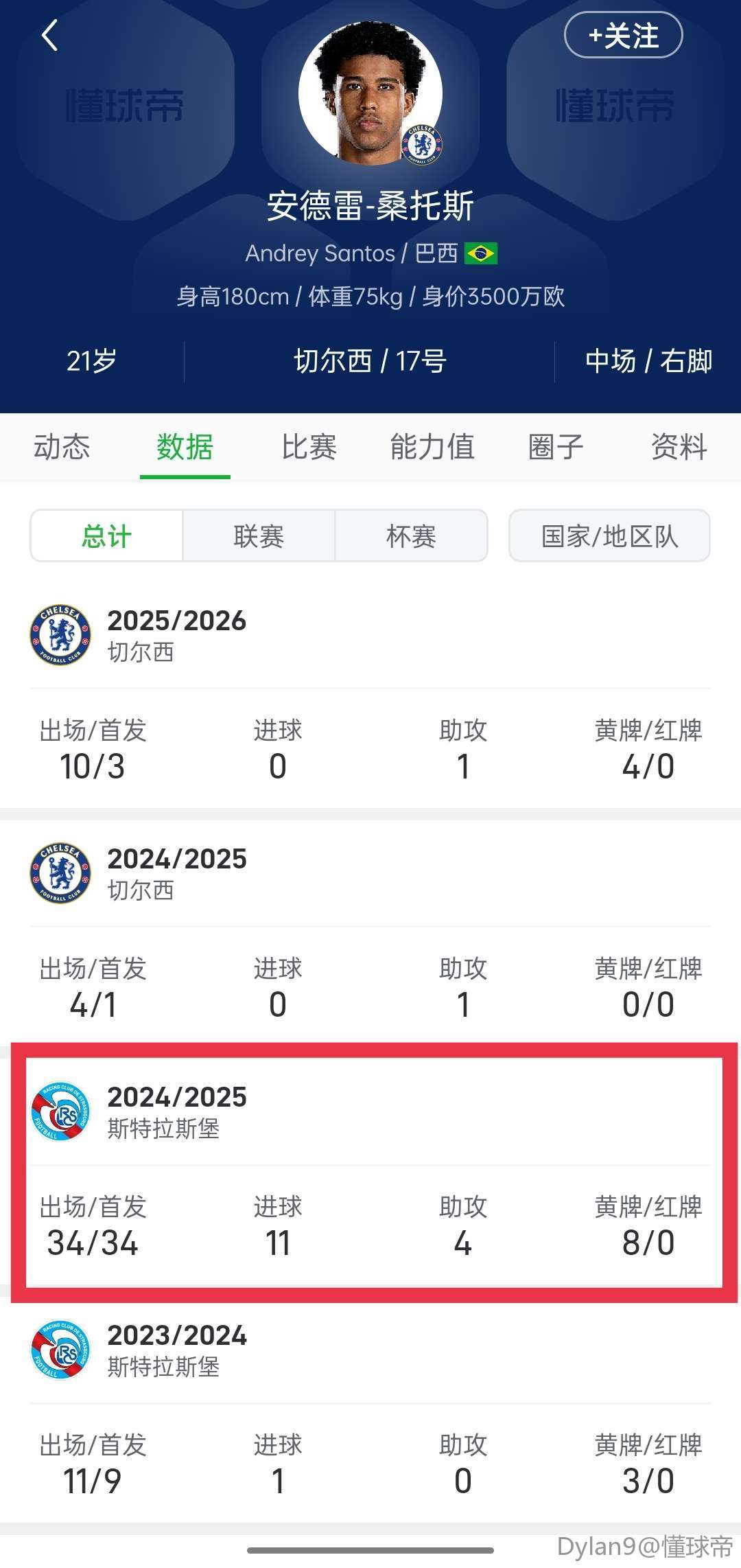Switch to the 圈子 tab

556,447
